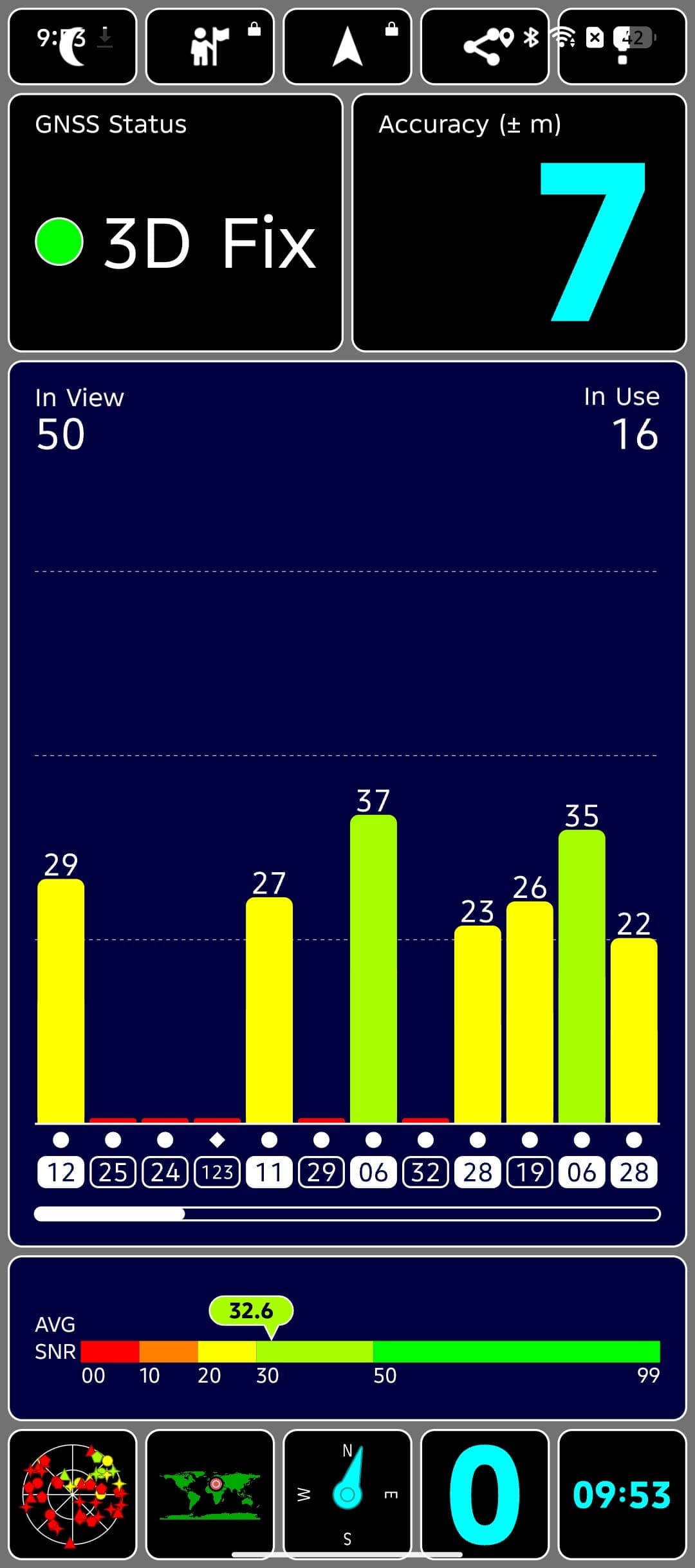Open the AVG SNR panel
The image size is (695, 1568).
pos(347,1338)
